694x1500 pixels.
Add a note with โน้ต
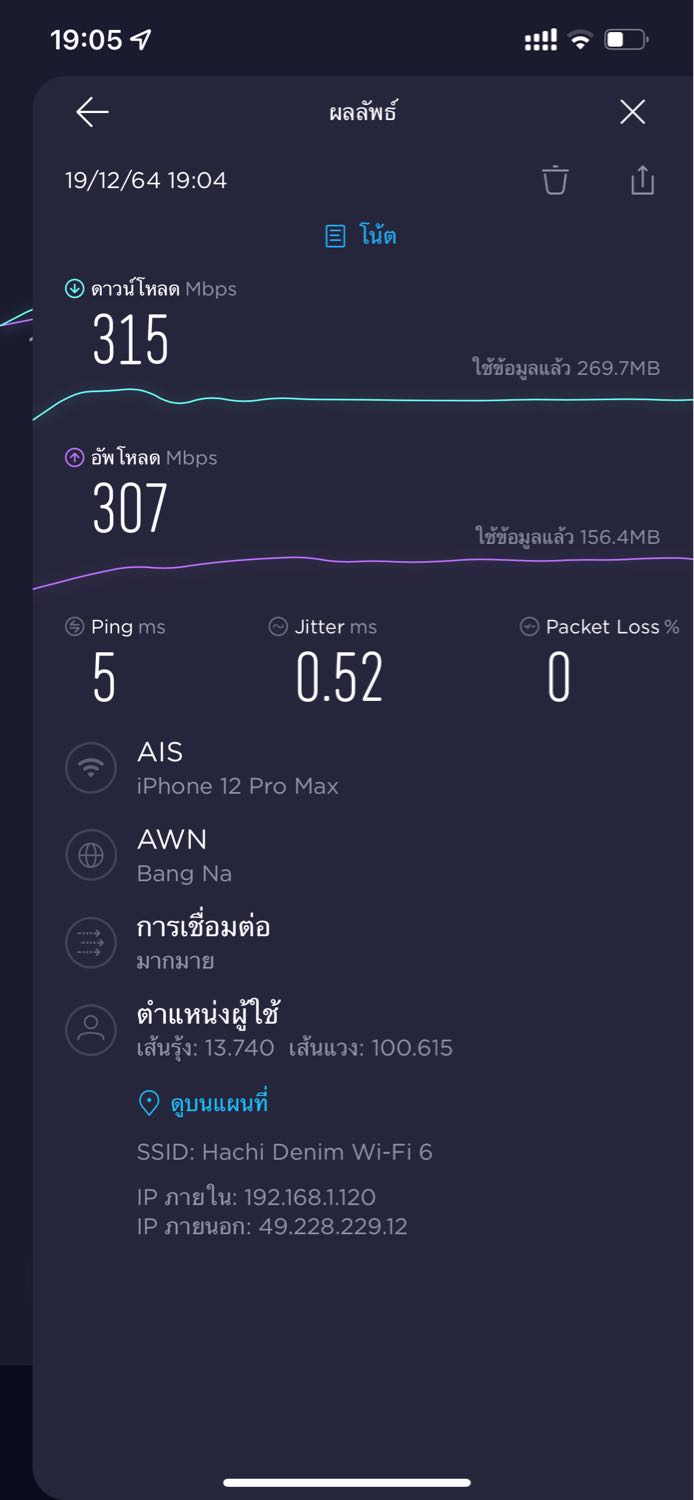[x=361, y=236]
